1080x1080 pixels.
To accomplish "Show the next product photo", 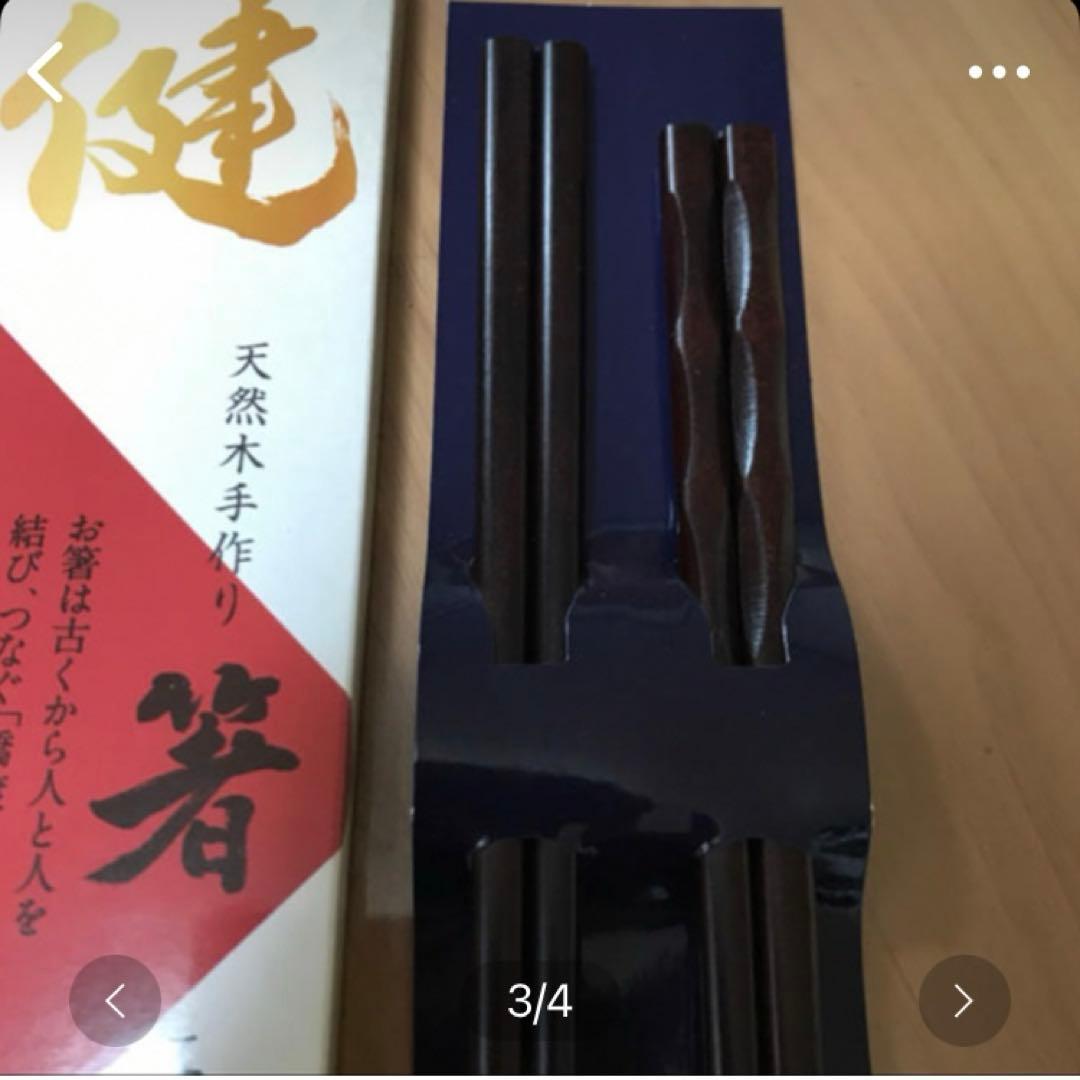I will (964, 1000).
